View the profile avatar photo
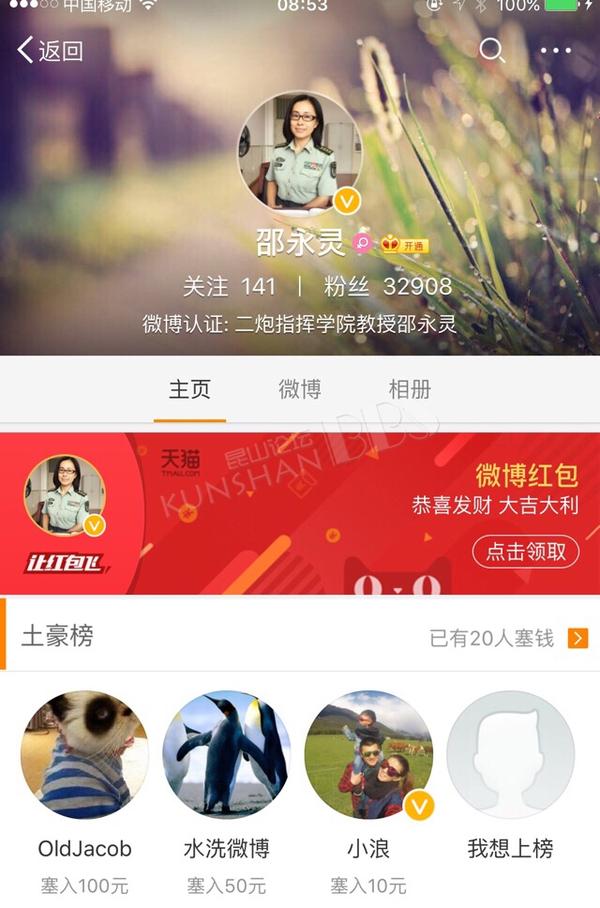Screen dimensions: 600x908 [x=299, y=151]
